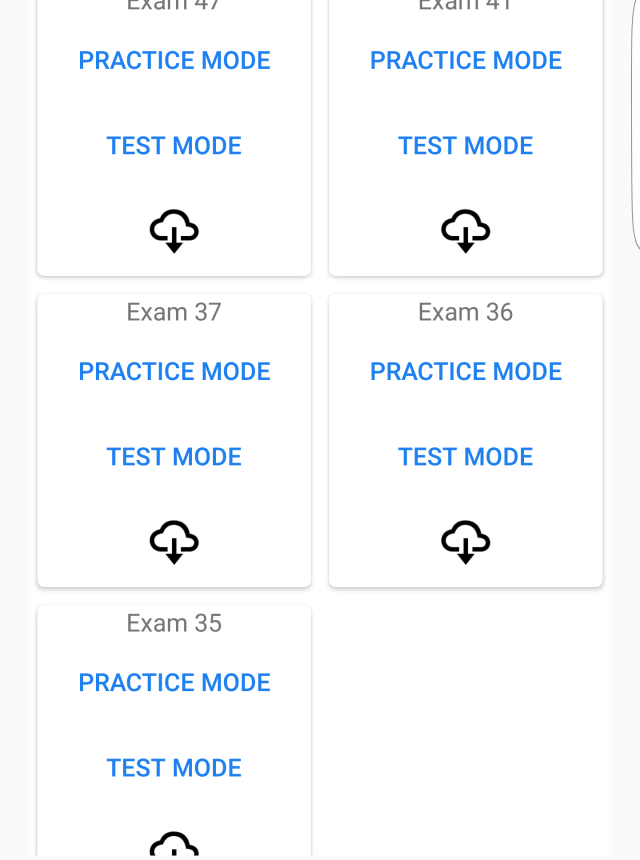
Task: Enter Practice Mode for Exam 36
Action: tap(465, 372)
